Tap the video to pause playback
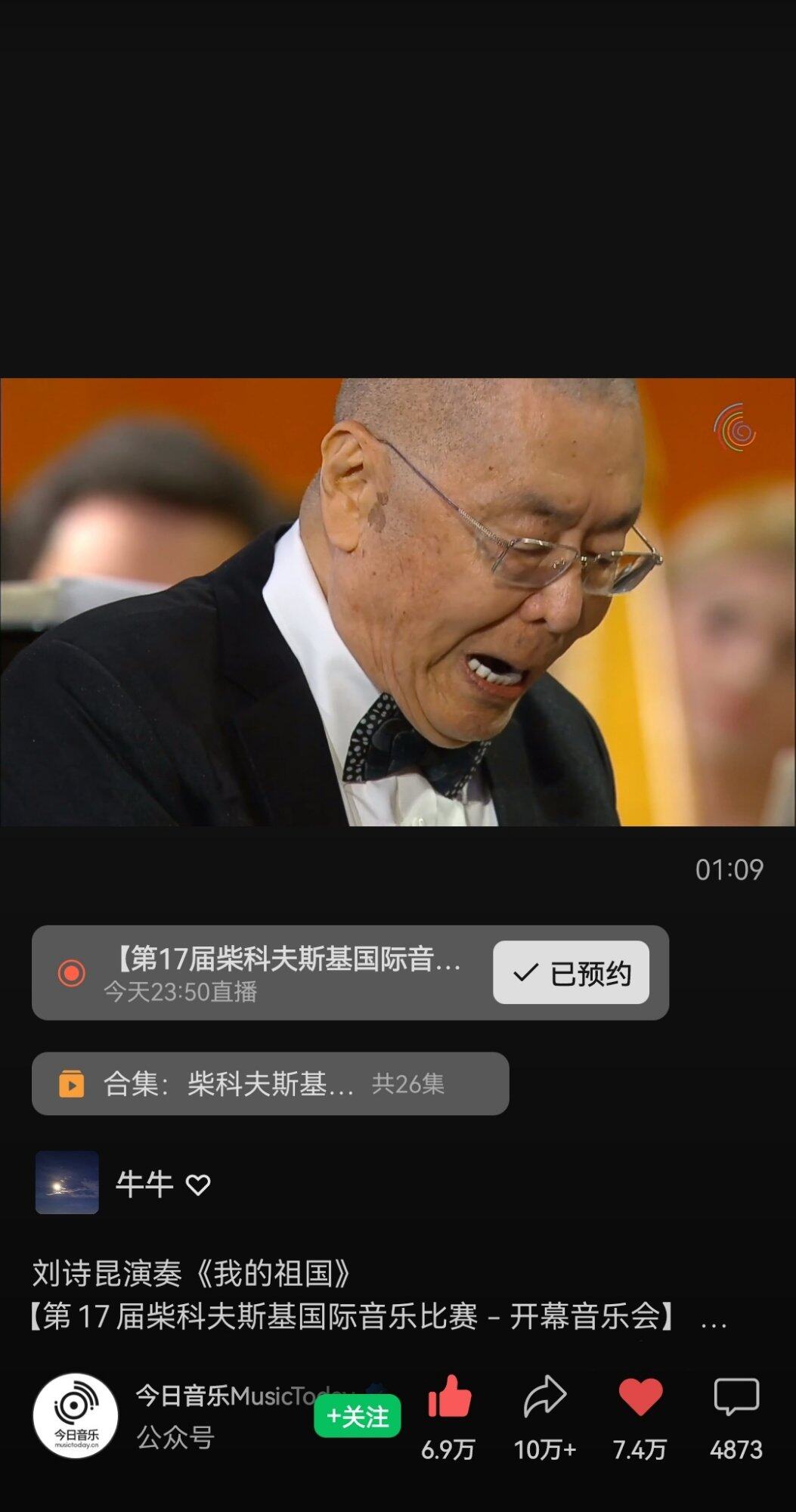This screenshot has width=796, height=1512. click(x=398, y=602)
